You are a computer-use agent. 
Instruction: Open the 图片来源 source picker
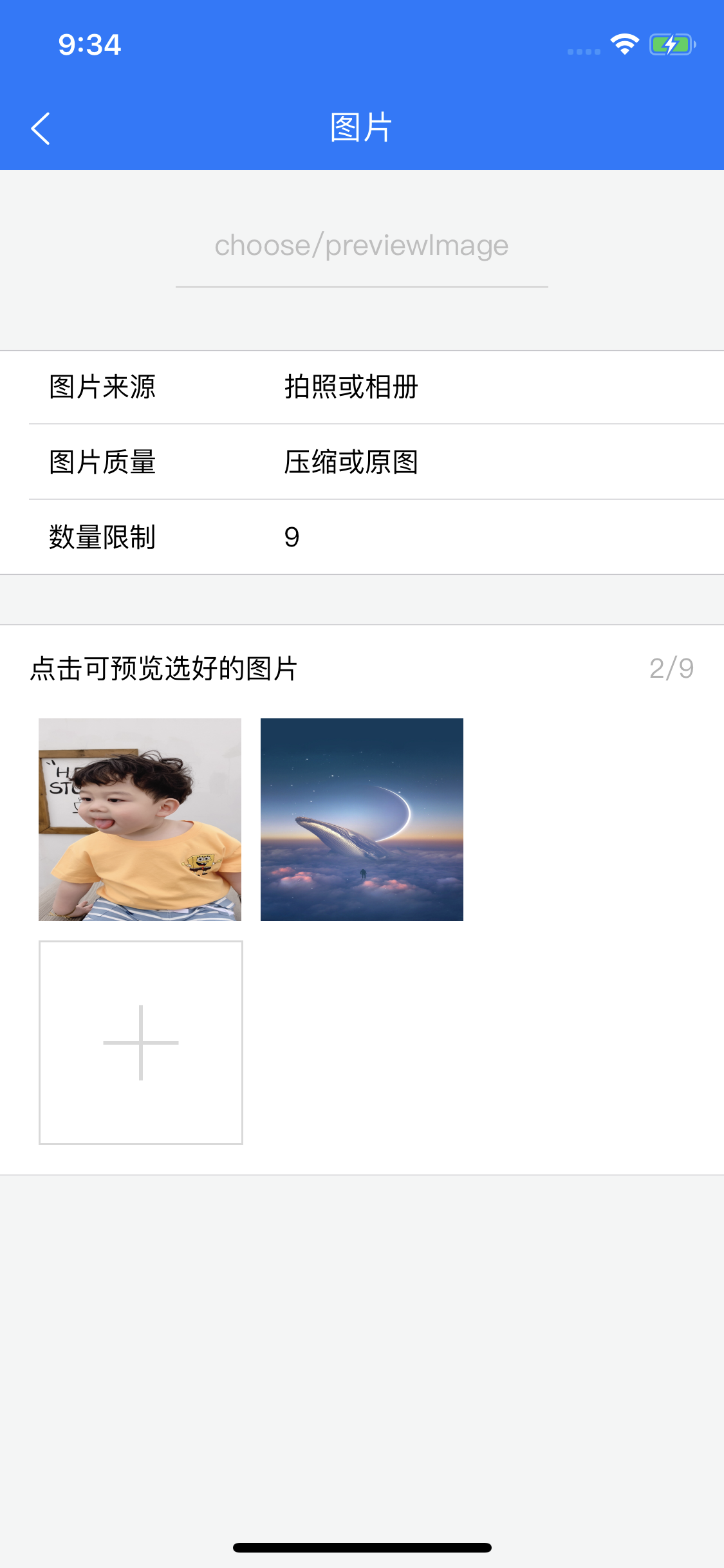(362, 387)
